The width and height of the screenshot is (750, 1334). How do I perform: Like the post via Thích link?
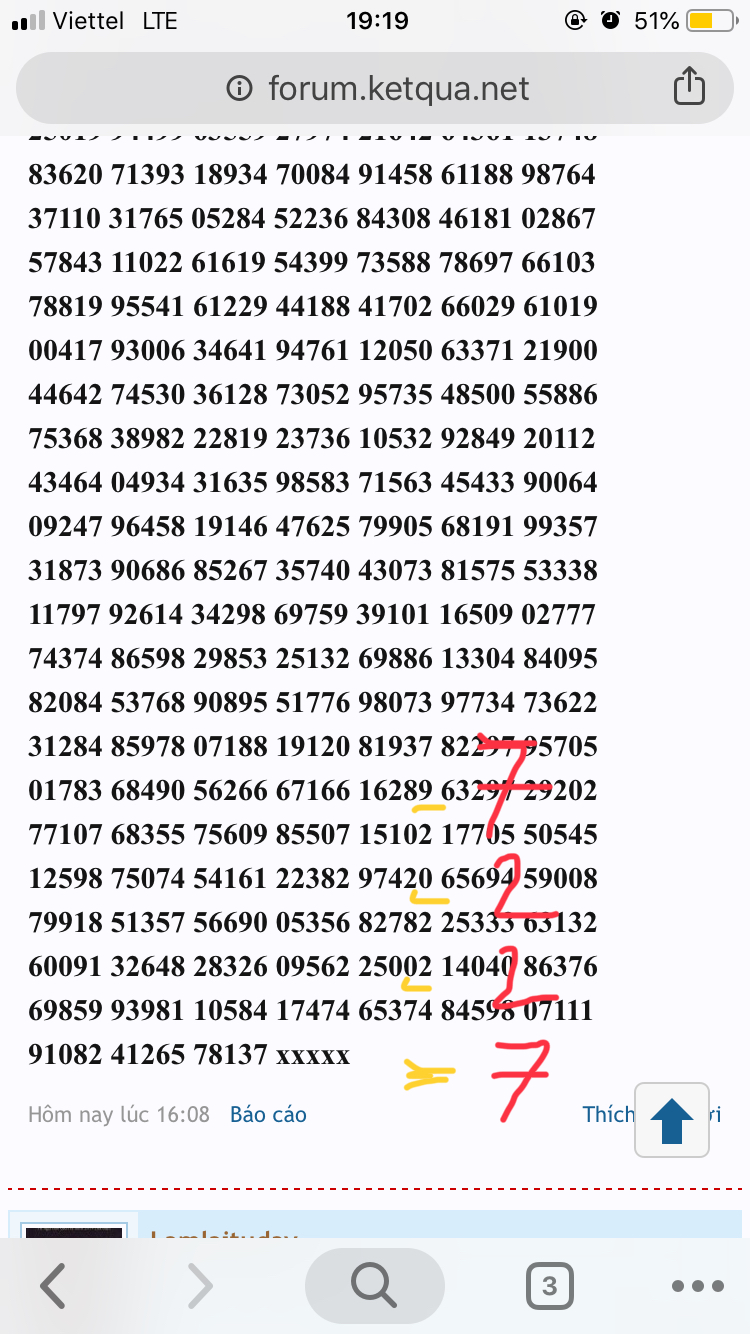click(x=608, y=1114)
